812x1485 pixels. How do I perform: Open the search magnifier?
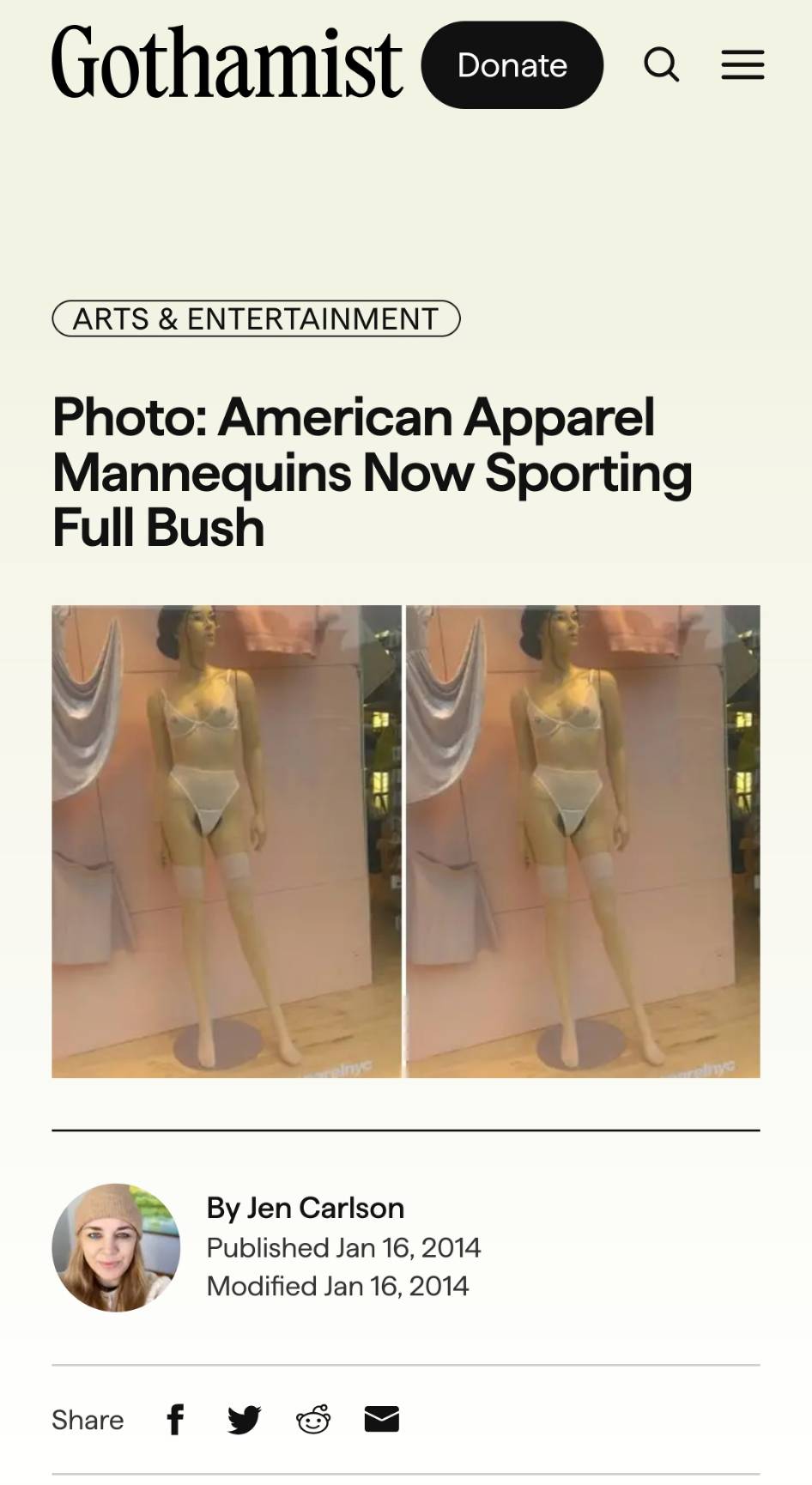pyautogui.click(x=661, y=64)
